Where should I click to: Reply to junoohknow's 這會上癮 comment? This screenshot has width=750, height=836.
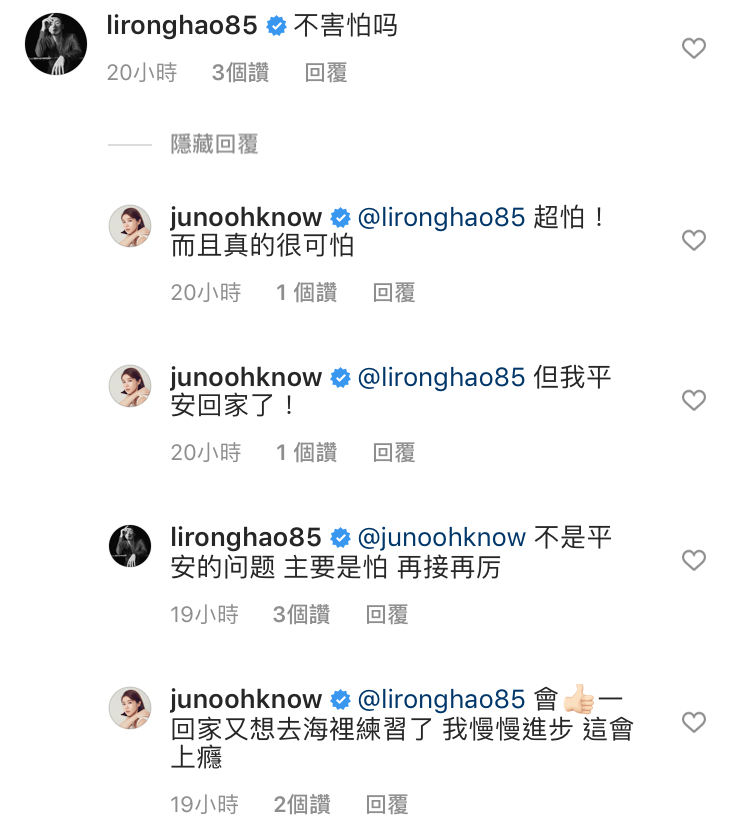tap(387, 804)
